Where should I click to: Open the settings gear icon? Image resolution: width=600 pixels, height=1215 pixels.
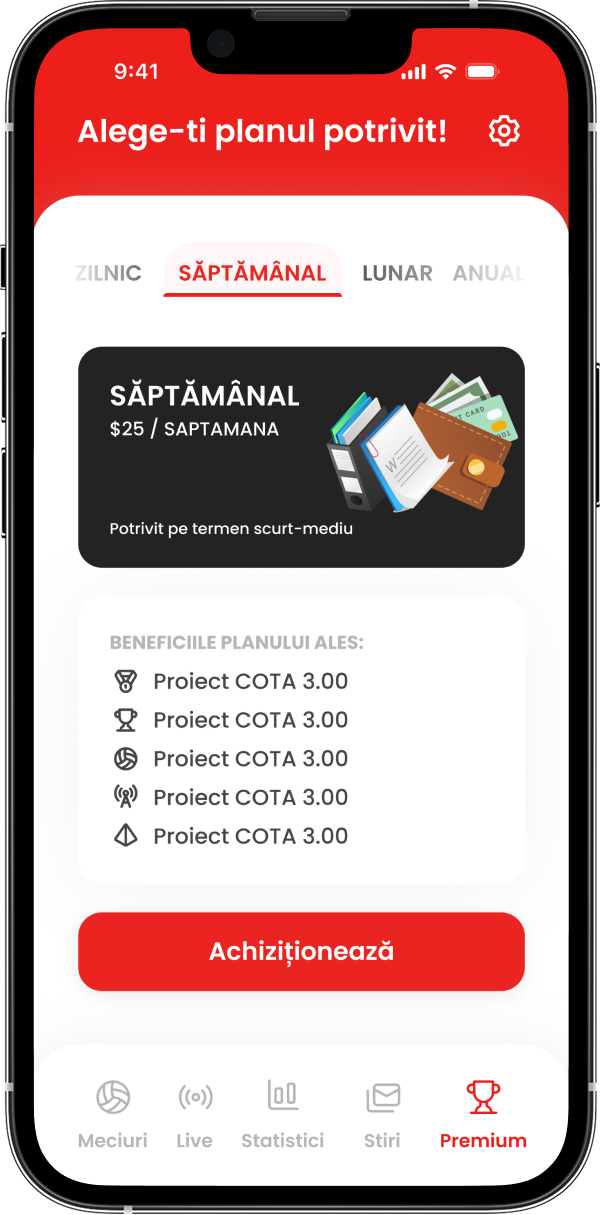pyautogui.click(x=504, y=131)
